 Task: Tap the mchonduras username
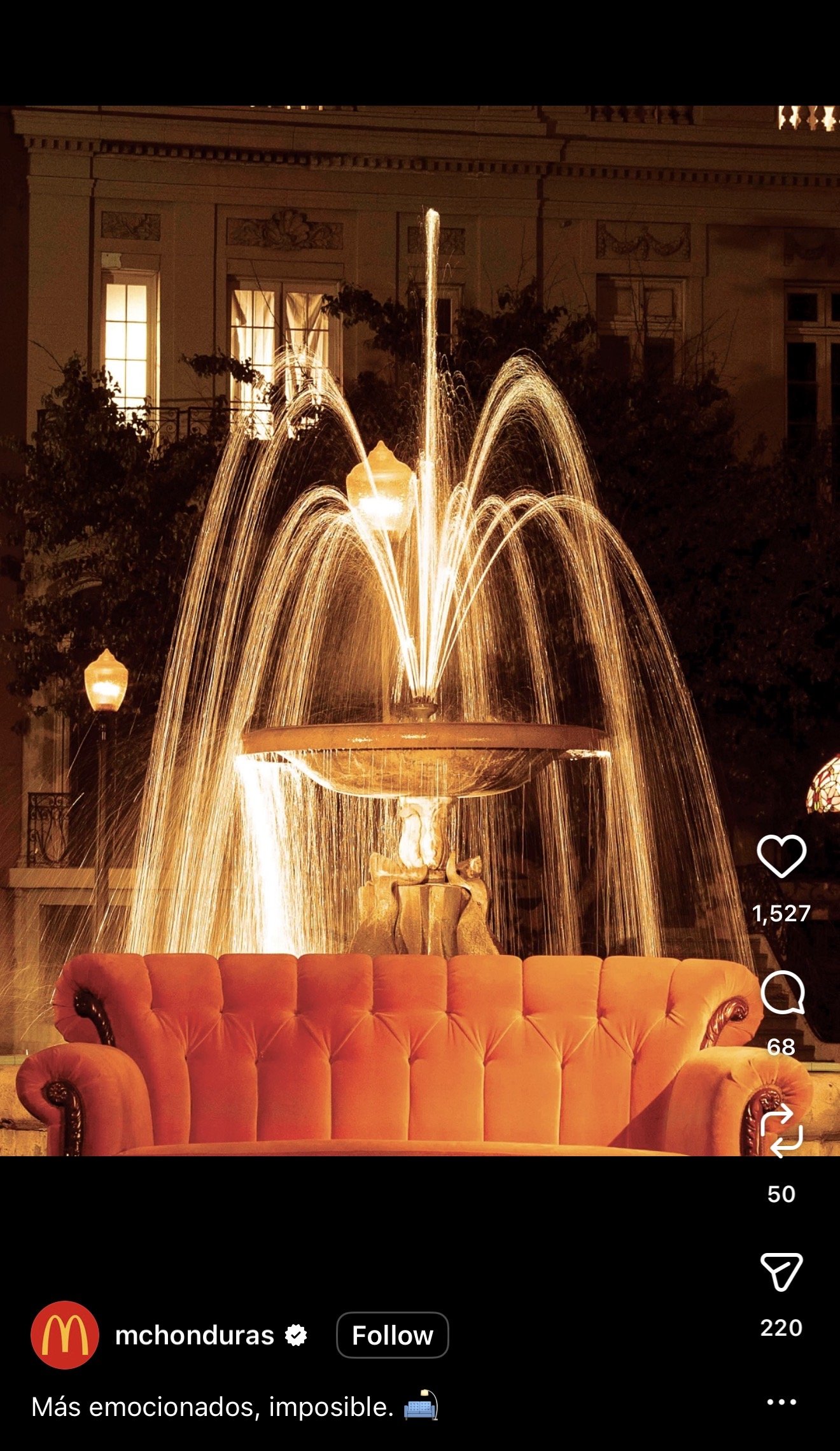click(x=194, y=1335)
